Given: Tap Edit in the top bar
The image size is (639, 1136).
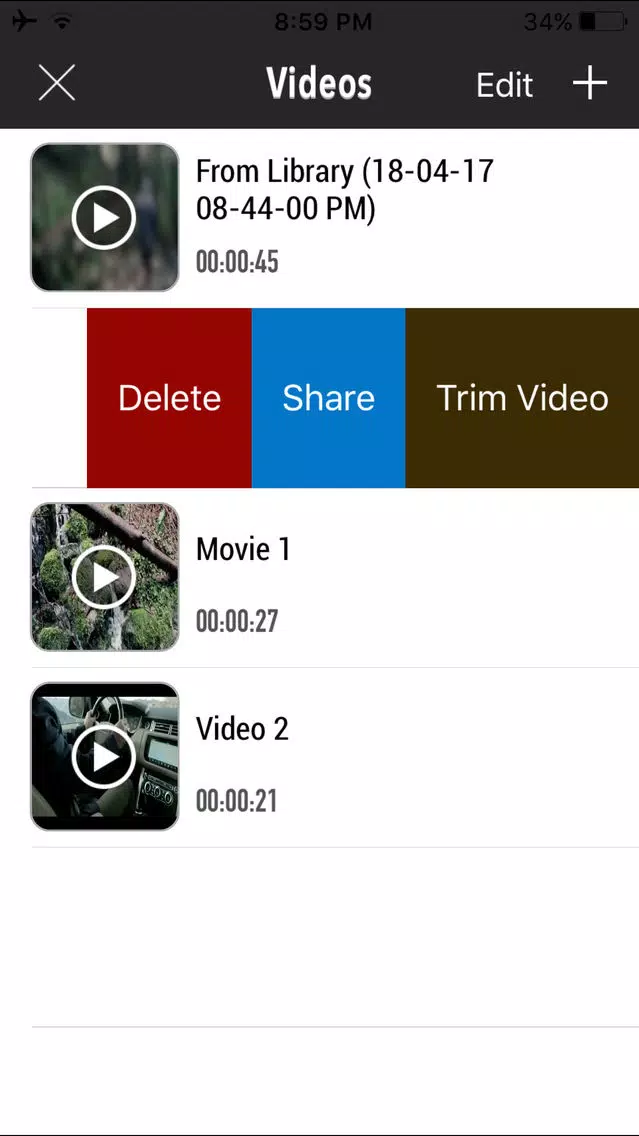Looking at the screenshot, I should (x=504, y=85).
